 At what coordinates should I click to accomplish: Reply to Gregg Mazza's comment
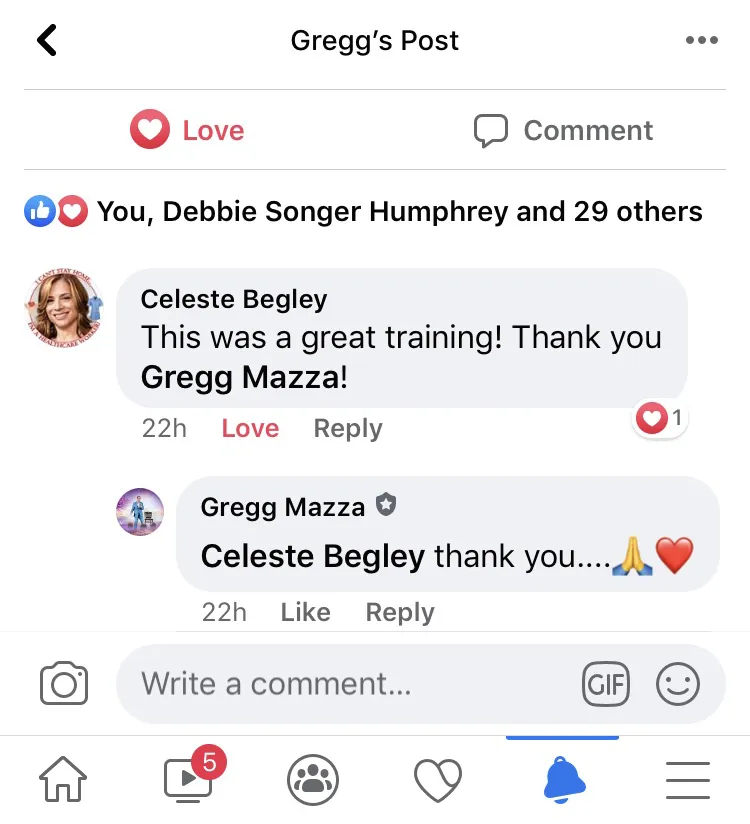[400, 612]
